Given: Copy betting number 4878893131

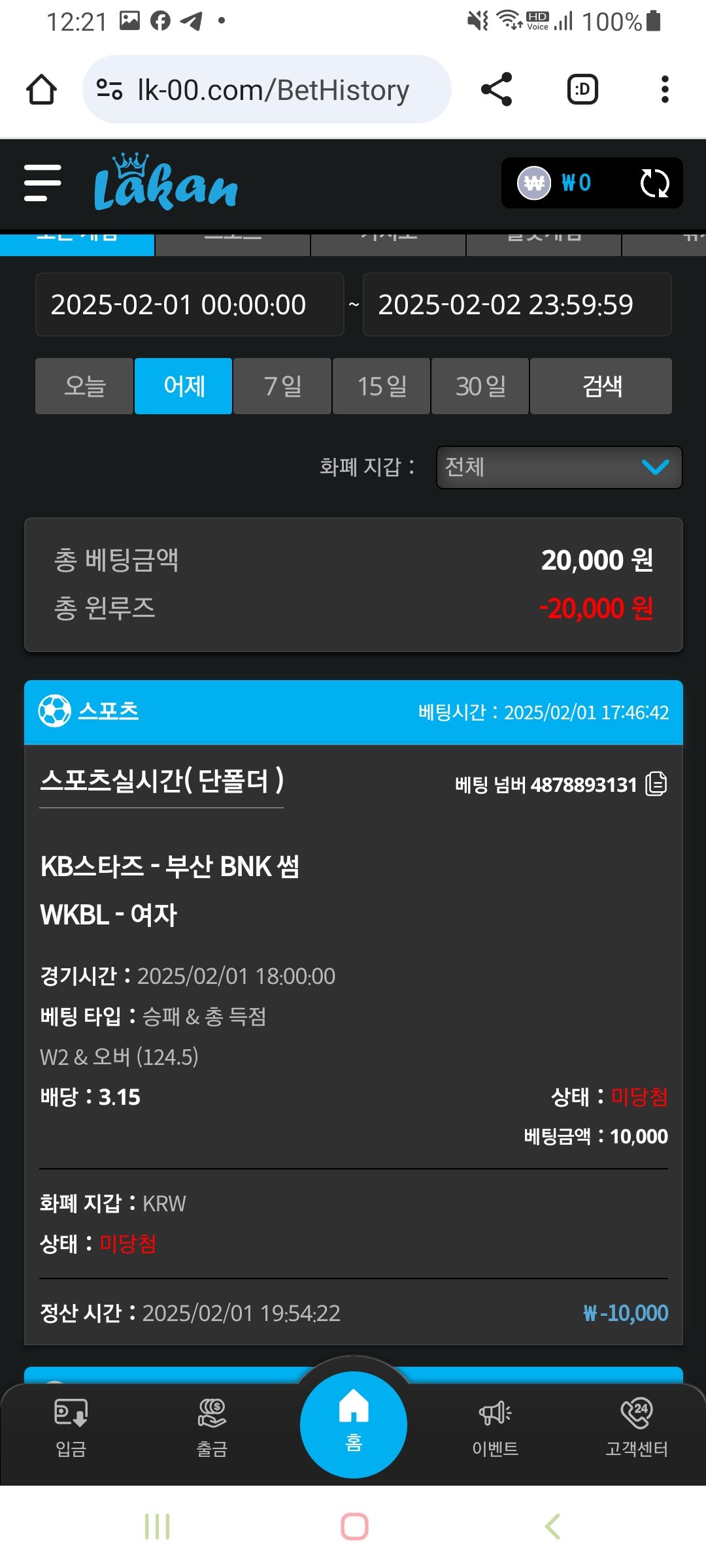Looking at the screenshot, I should coord(656,784).
